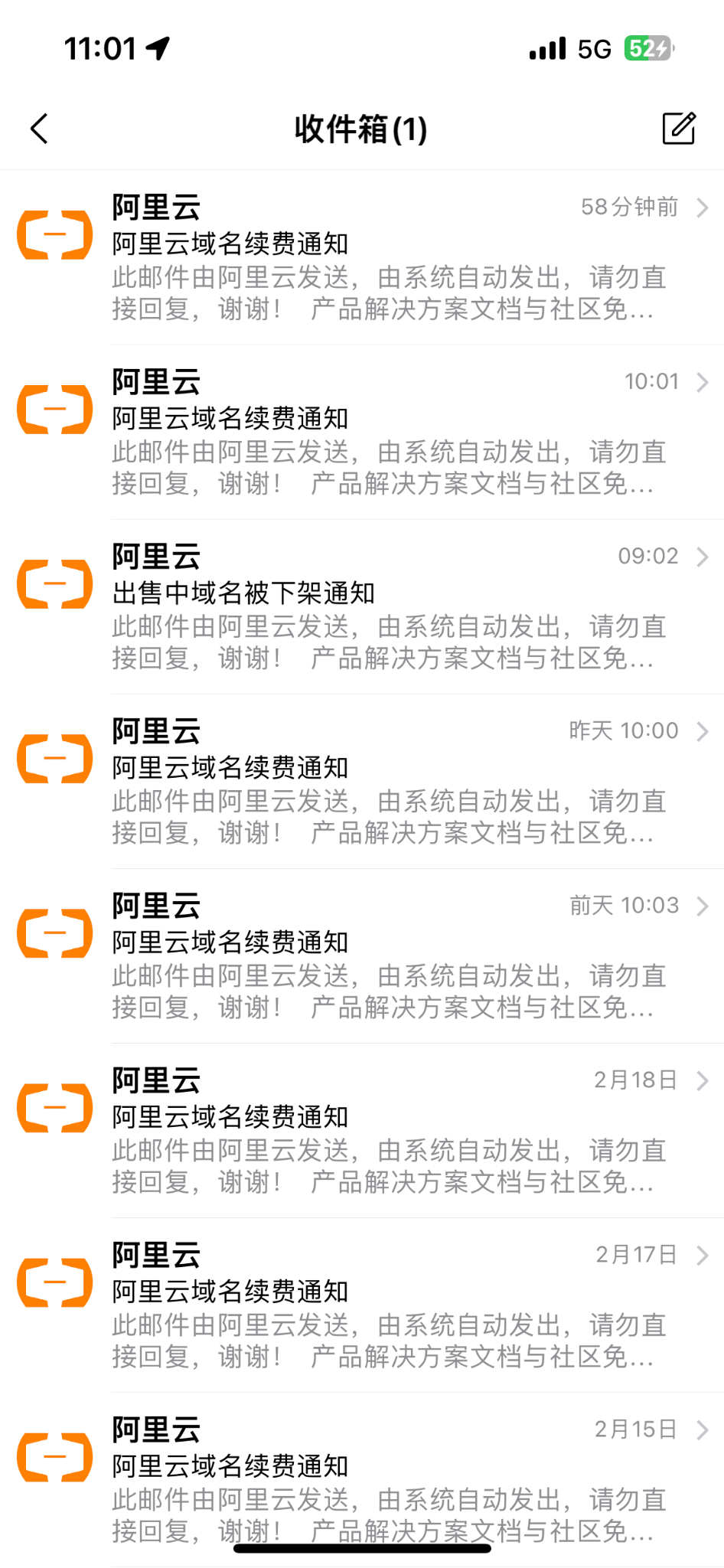The image size is (724, 1568).
Task: Compose a new email
Action: coord(678,129)
